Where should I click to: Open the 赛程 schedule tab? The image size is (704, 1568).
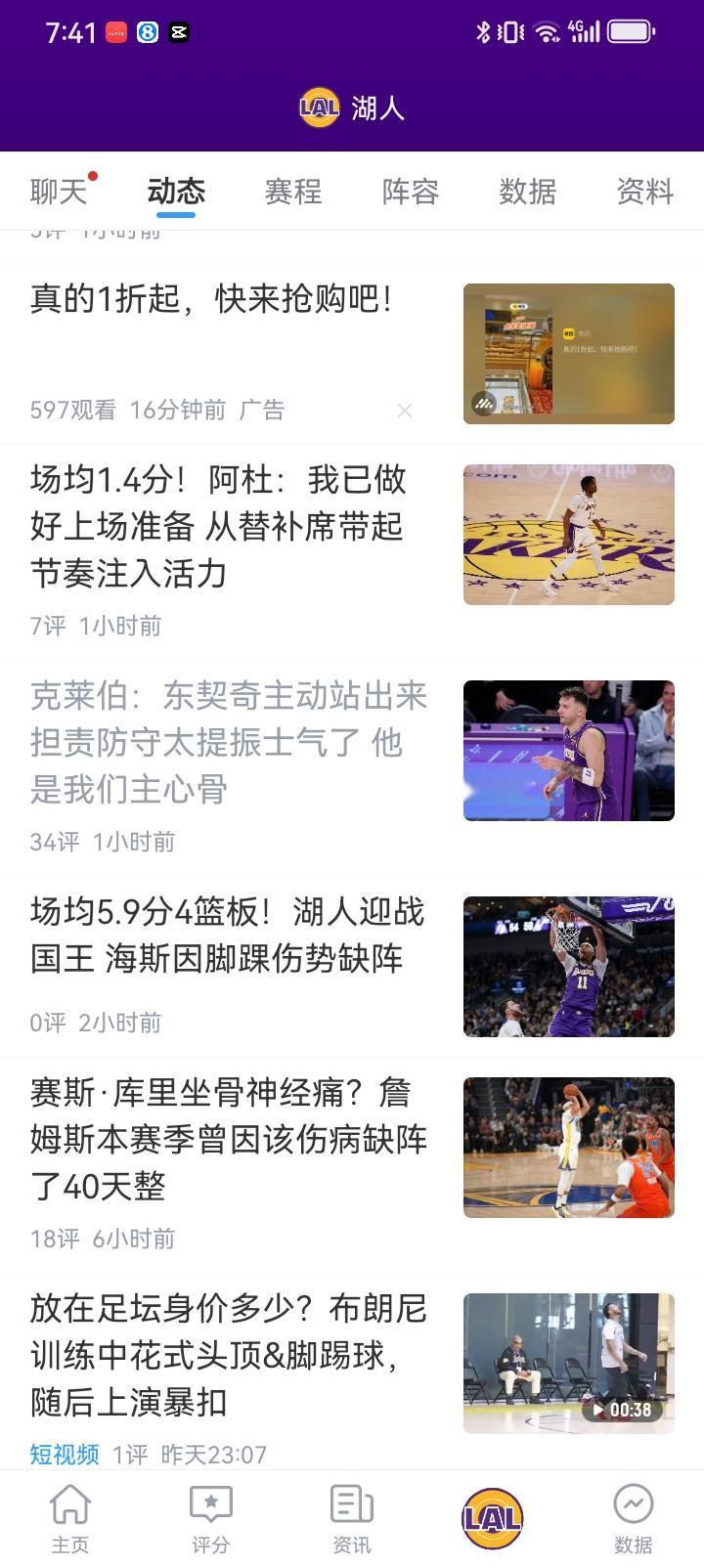pyautogui.click(x=293, y=192)
